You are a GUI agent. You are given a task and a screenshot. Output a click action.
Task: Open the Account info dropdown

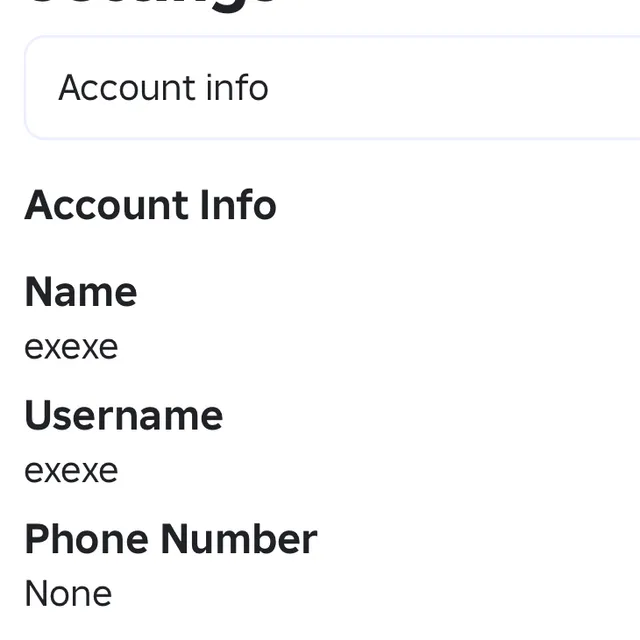tap(332, 88)
